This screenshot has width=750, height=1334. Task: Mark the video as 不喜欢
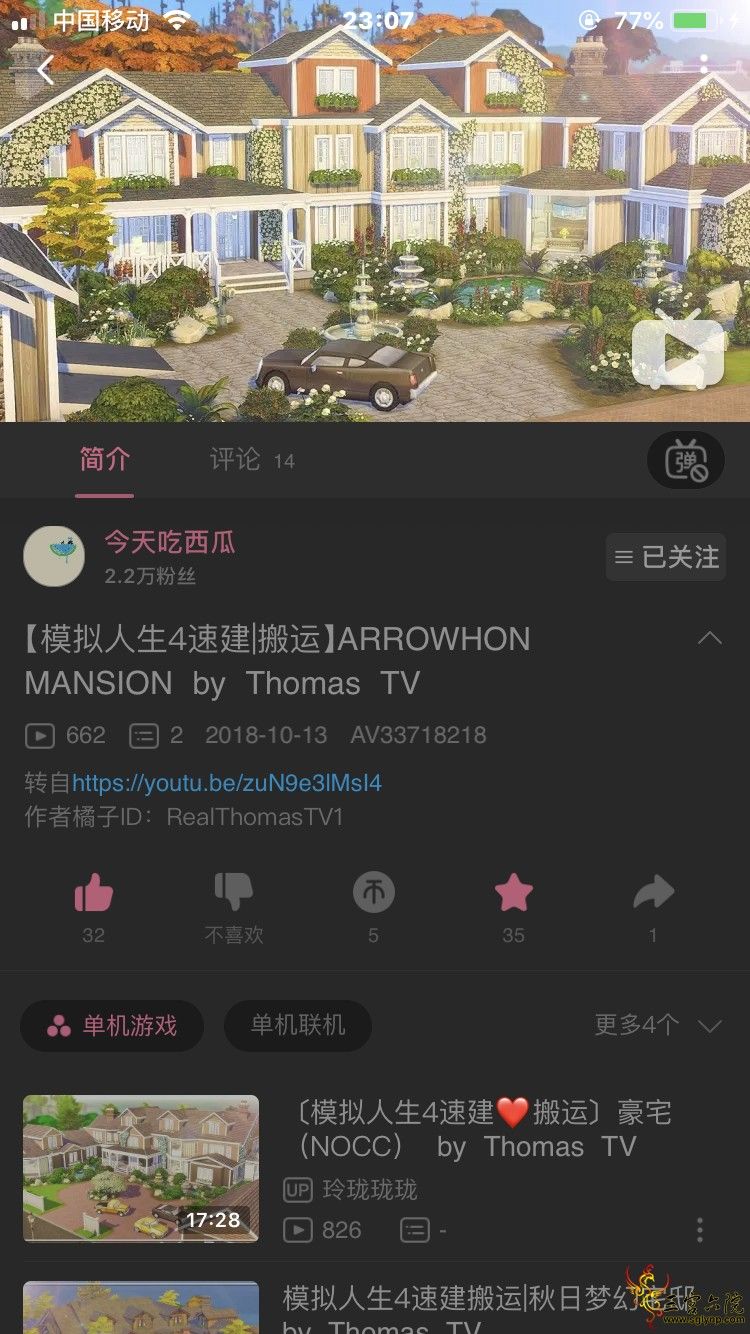tap(234, 893)
